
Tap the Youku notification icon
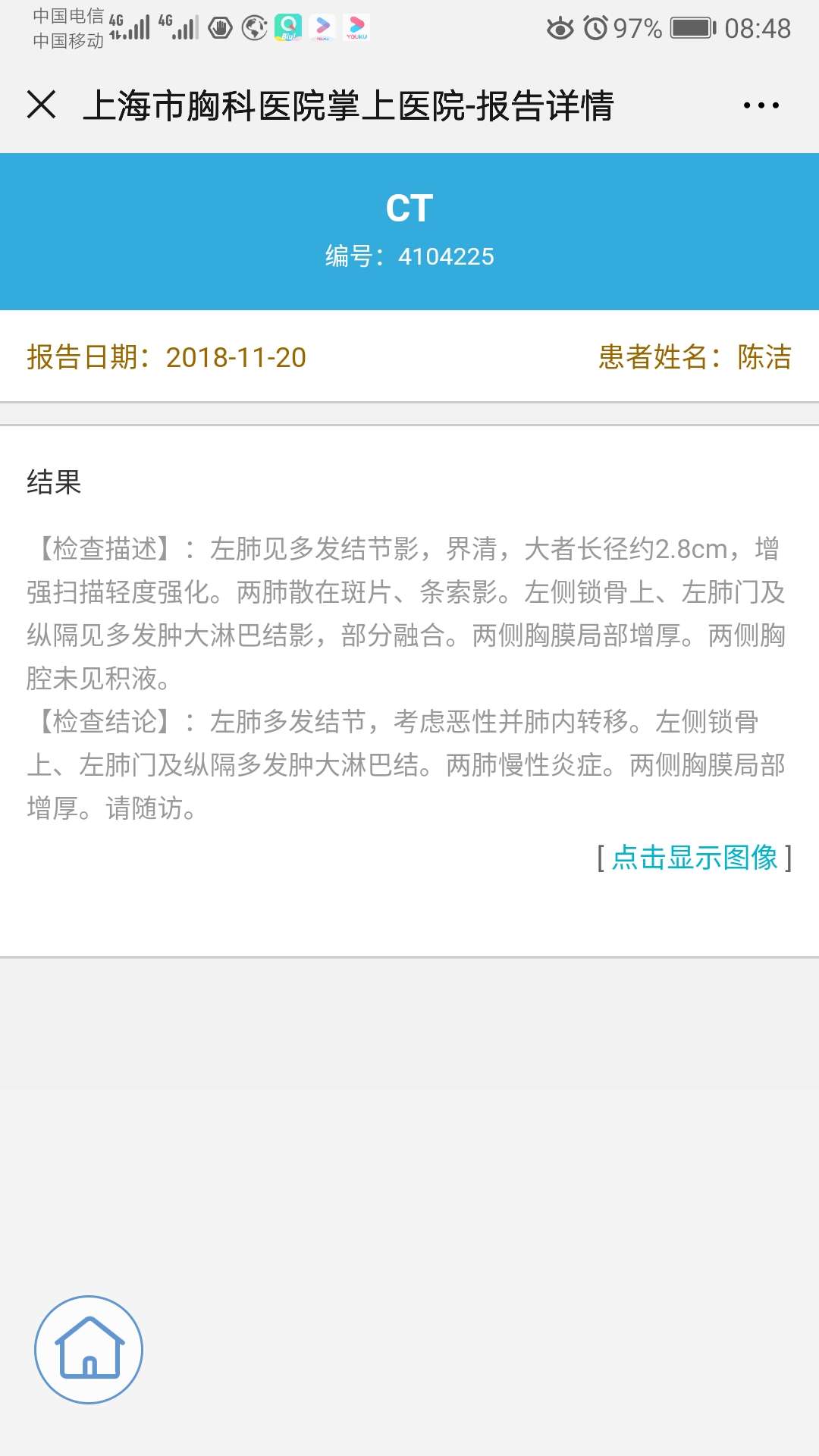tap(356, 29)
